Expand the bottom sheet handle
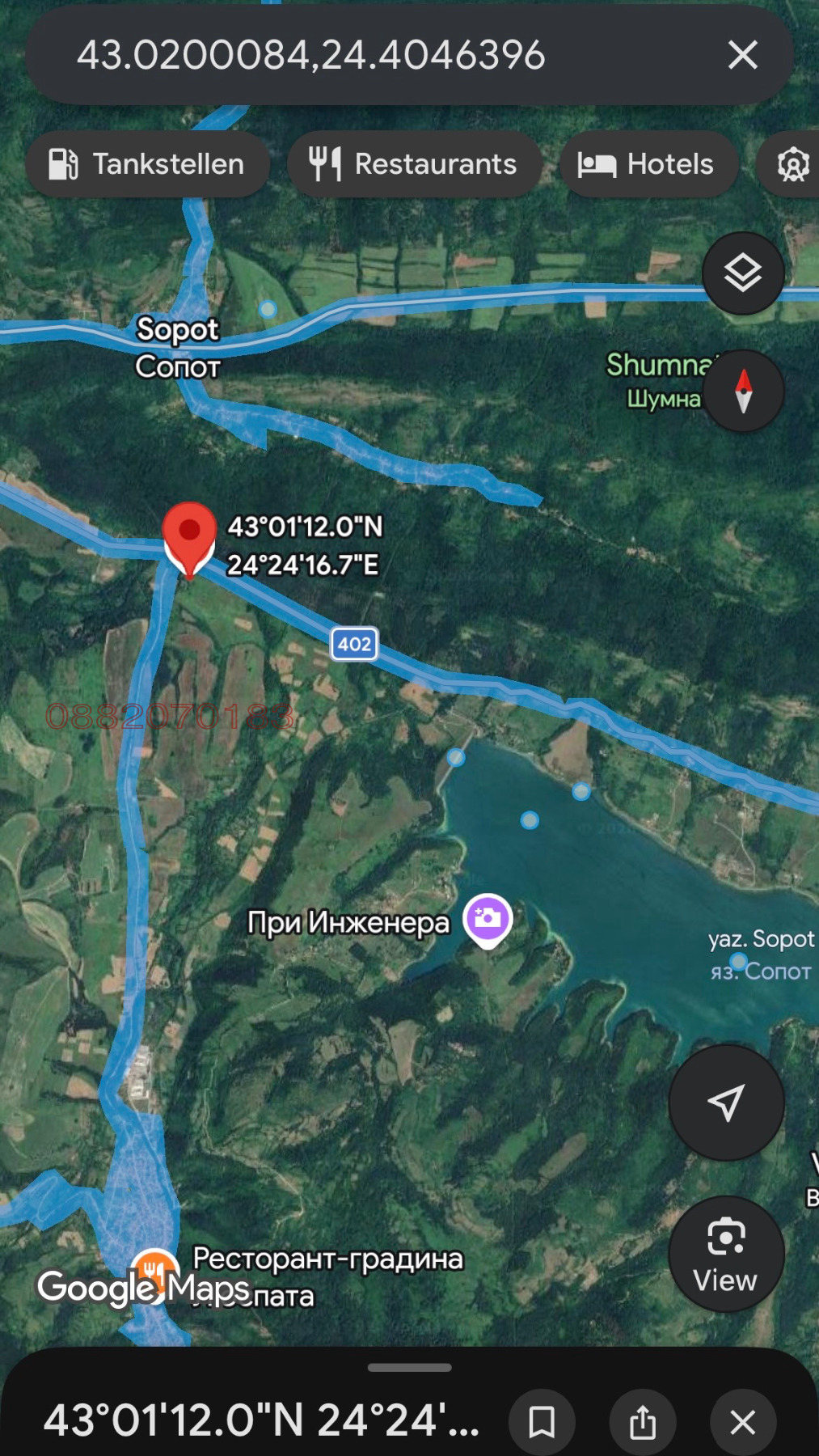 click(x=409, y=1368)
